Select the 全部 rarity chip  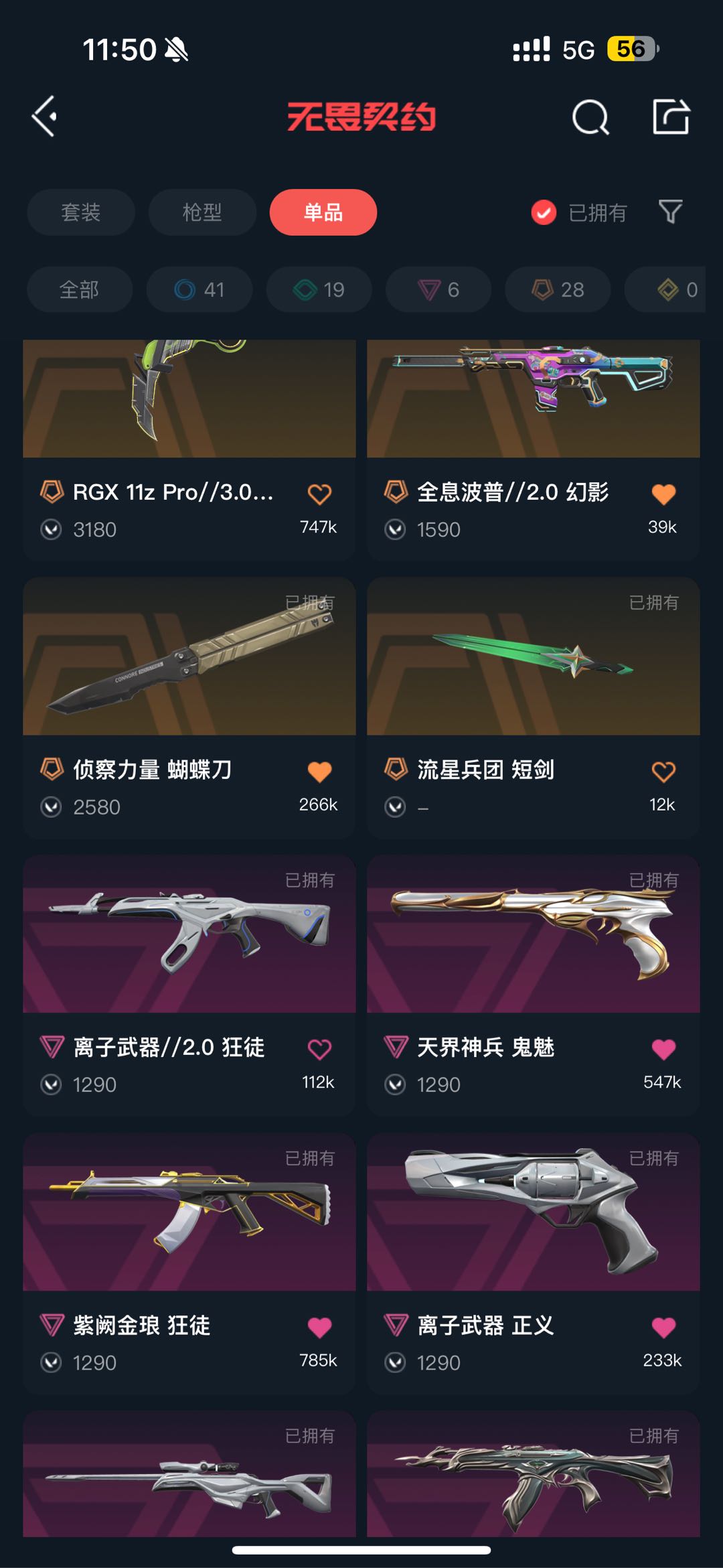click(79, 289)
